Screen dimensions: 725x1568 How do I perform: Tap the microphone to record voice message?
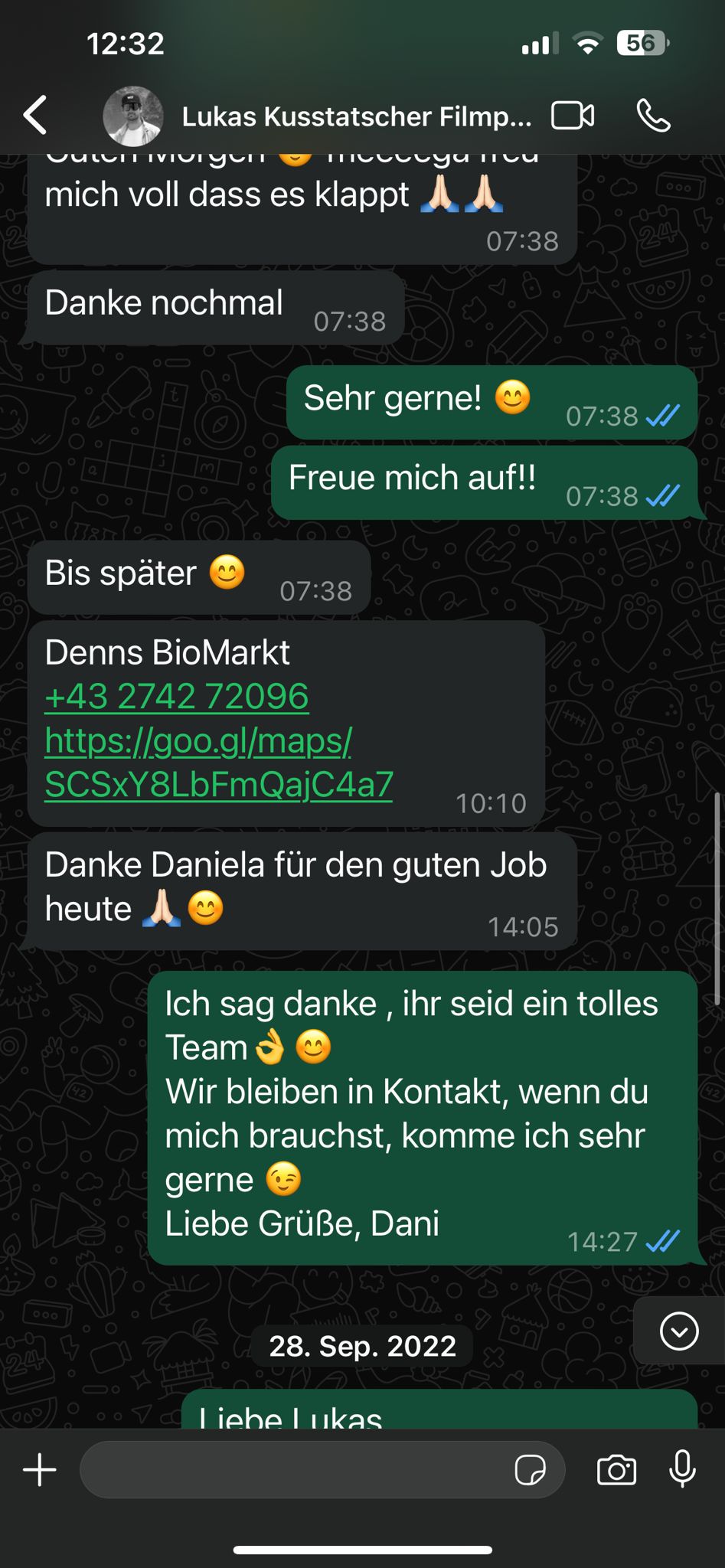tap(682, 1468)
